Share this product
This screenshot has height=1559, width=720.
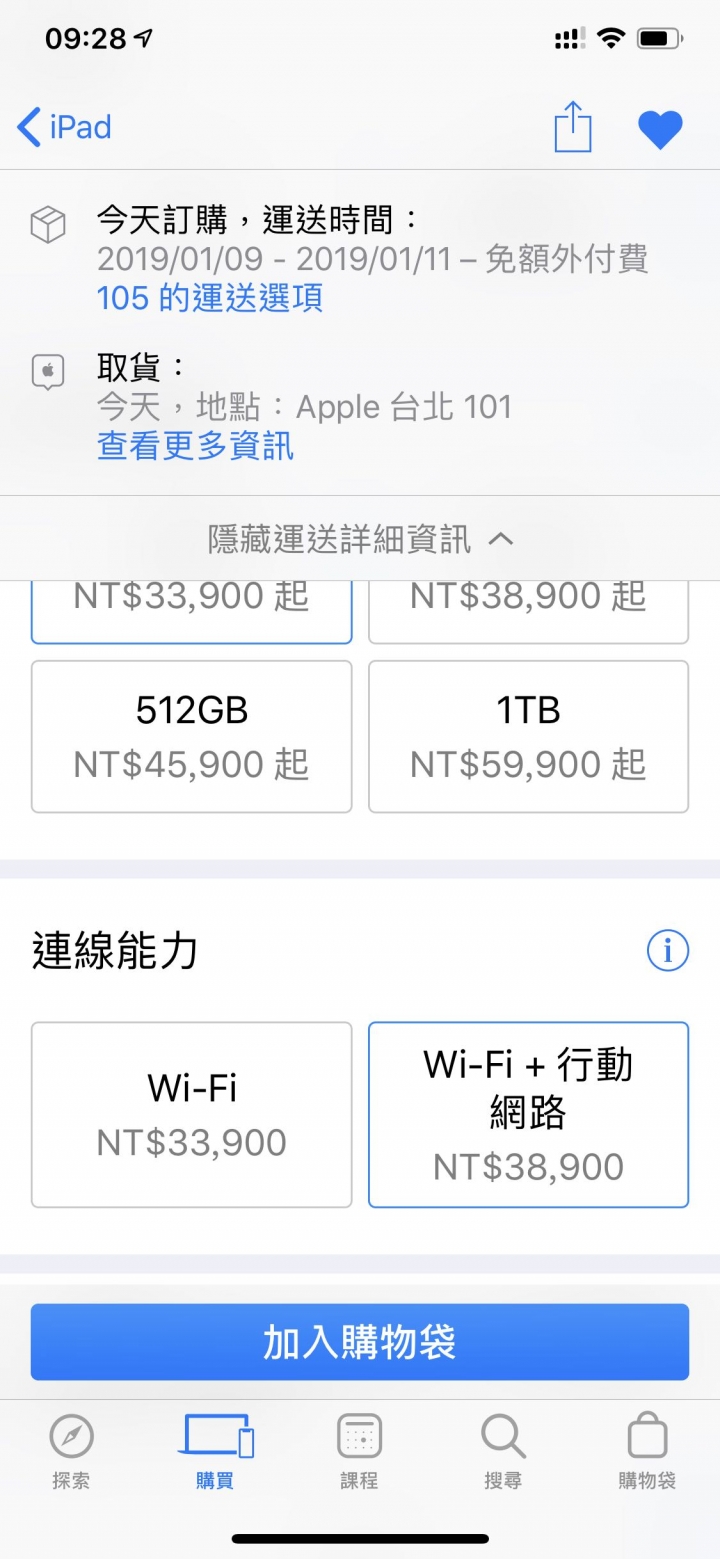[573, 127]
